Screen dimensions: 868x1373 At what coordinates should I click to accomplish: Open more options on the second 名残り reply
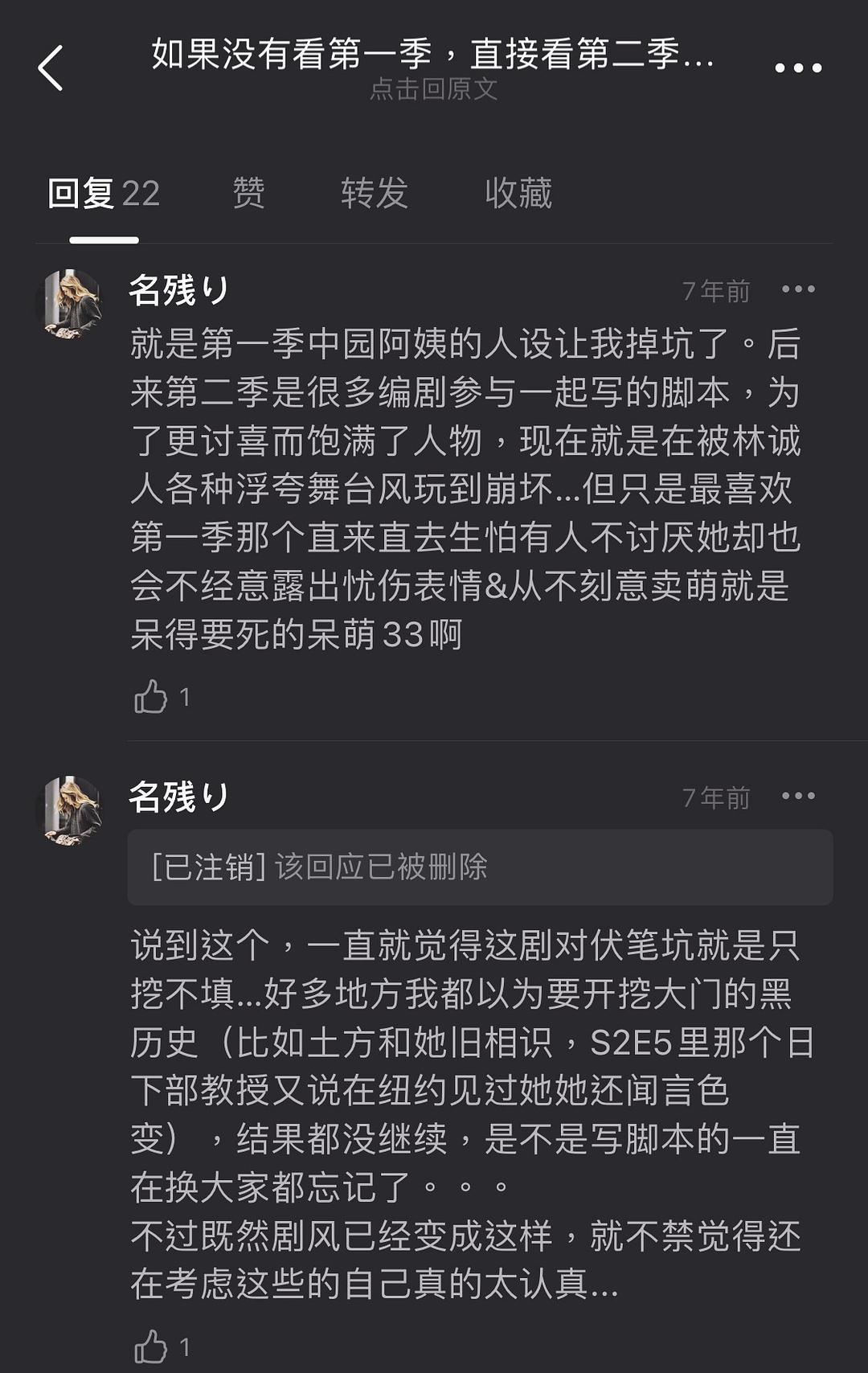(x=798, y=796)
